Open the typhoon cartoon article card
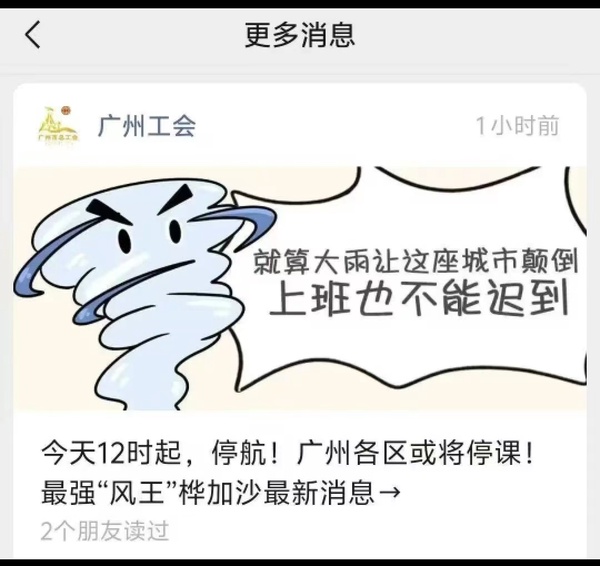Screen dimensions: 600x566 coord(300,288)
